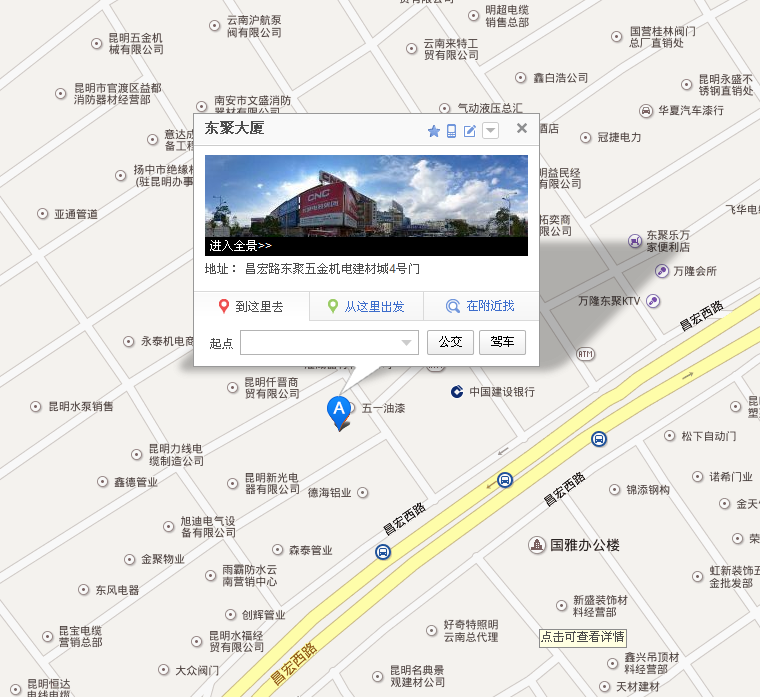This screenshot has height=697, width=760.
Task: Tap the edit pencil icon in popup
Action: tap(470, 131)
